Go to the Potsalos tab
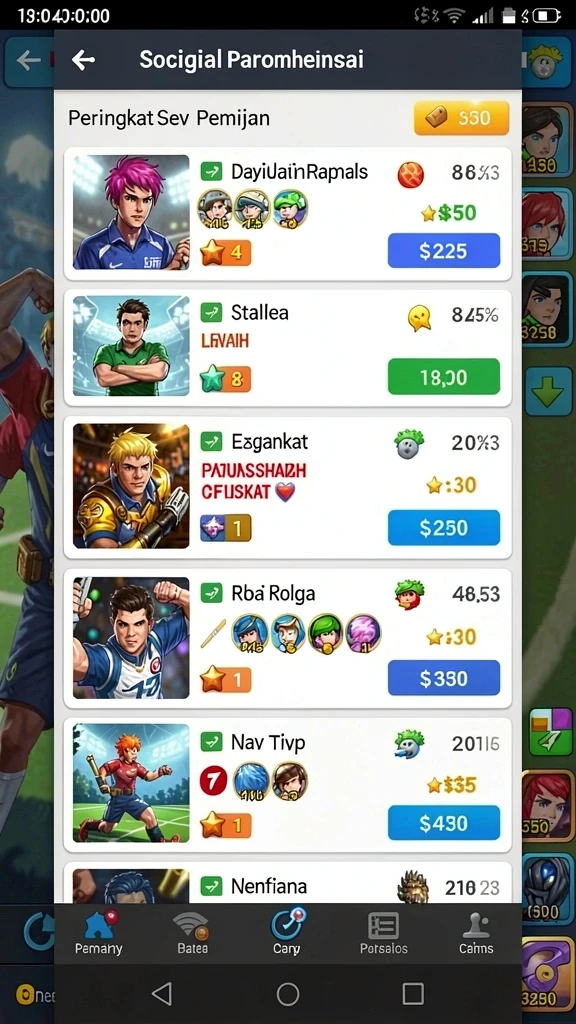 [x=383, y=933]
